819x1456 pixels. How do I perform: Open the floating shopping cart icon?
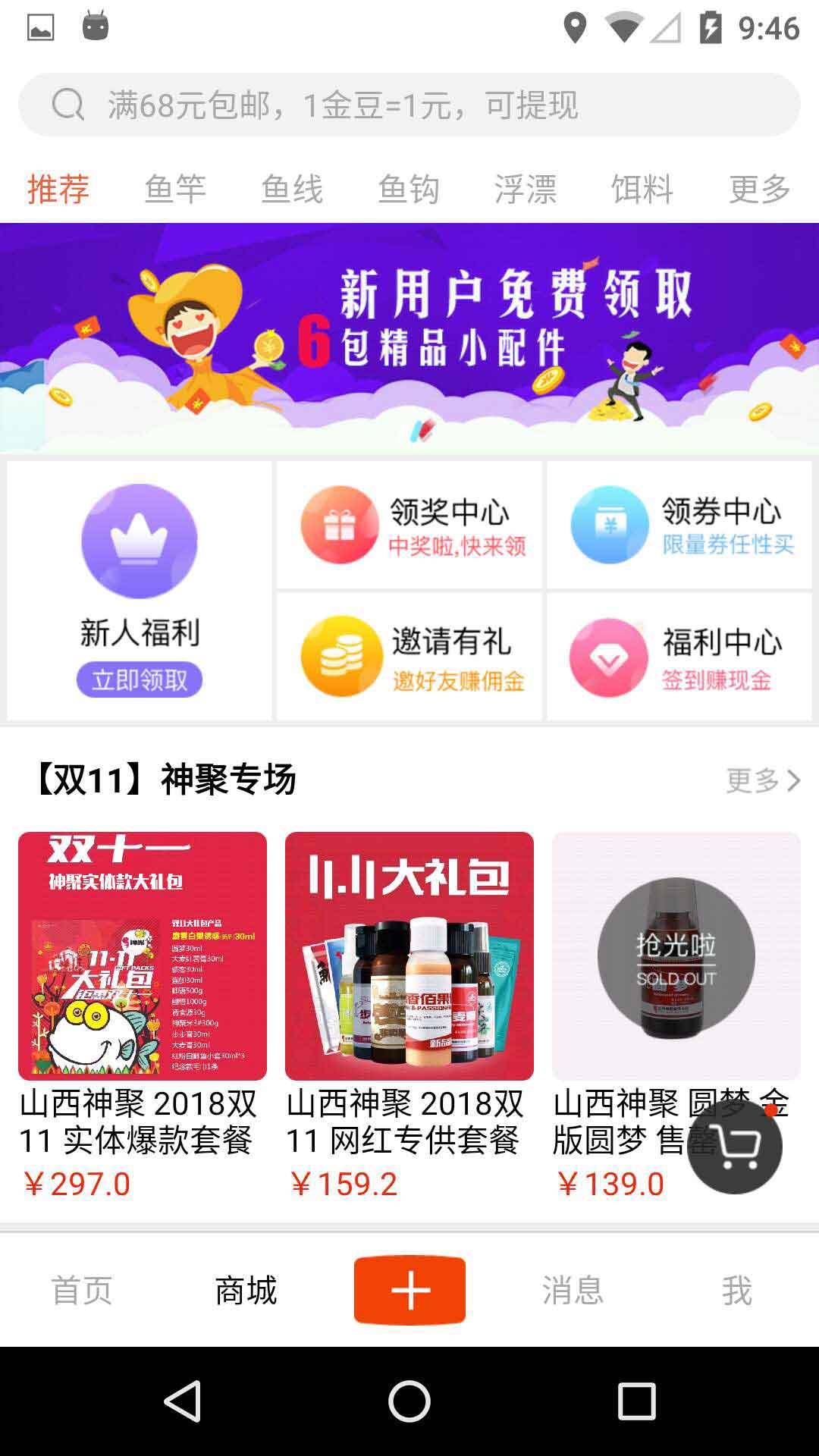click(736, 1147)
